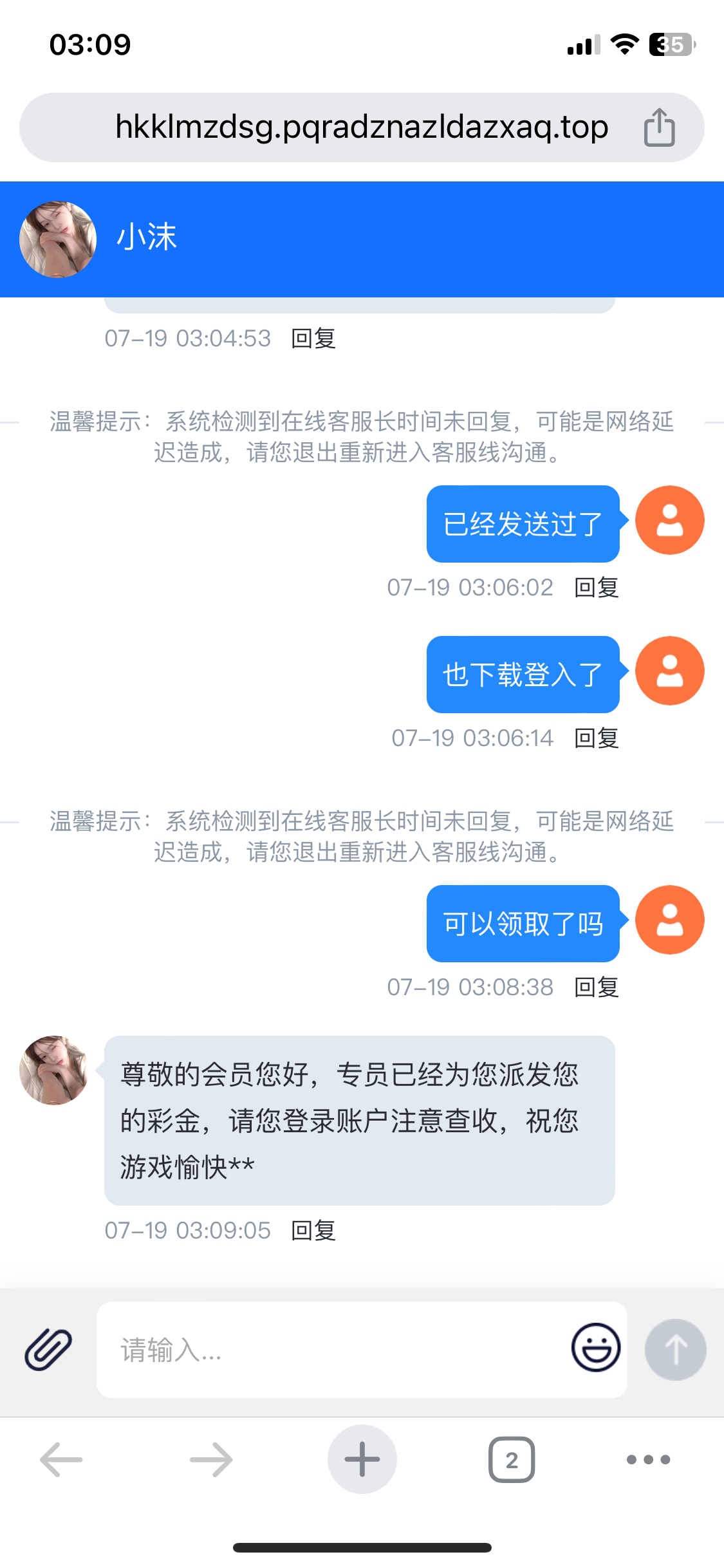Open the browser's more options menu
Viewport: 724px width, 1568px height.
[648, 1460]
